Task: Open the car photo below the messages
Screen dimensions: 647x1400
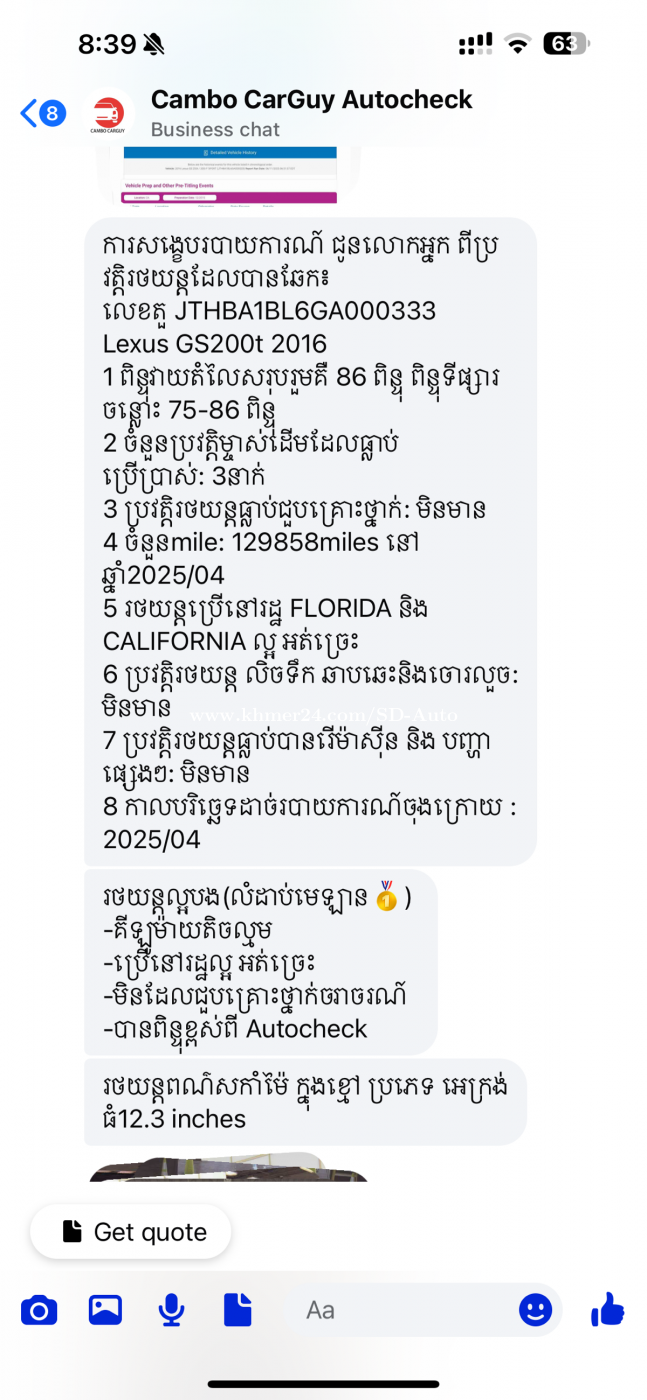Action: (x=228, y=1169)
